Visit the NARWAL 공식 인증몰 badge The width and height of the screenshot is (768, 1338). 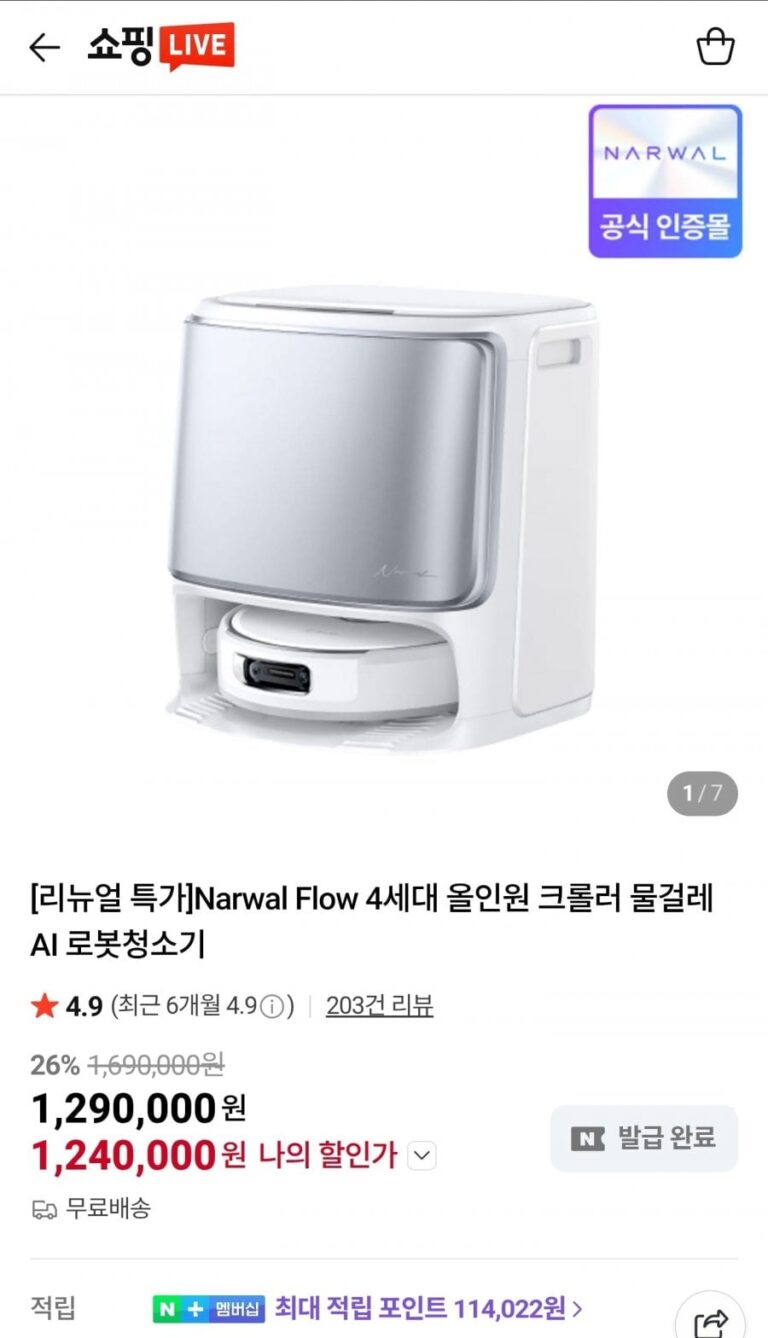point(665,181)
